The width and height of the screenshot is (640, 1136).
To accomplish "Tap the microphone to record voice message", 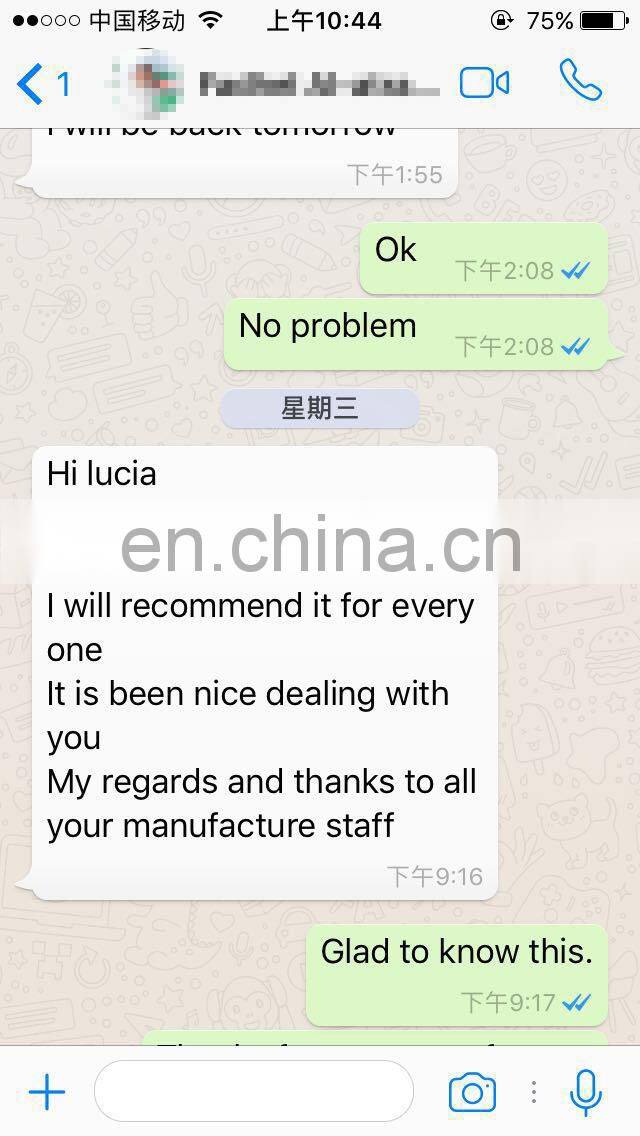I will 586,1092.
